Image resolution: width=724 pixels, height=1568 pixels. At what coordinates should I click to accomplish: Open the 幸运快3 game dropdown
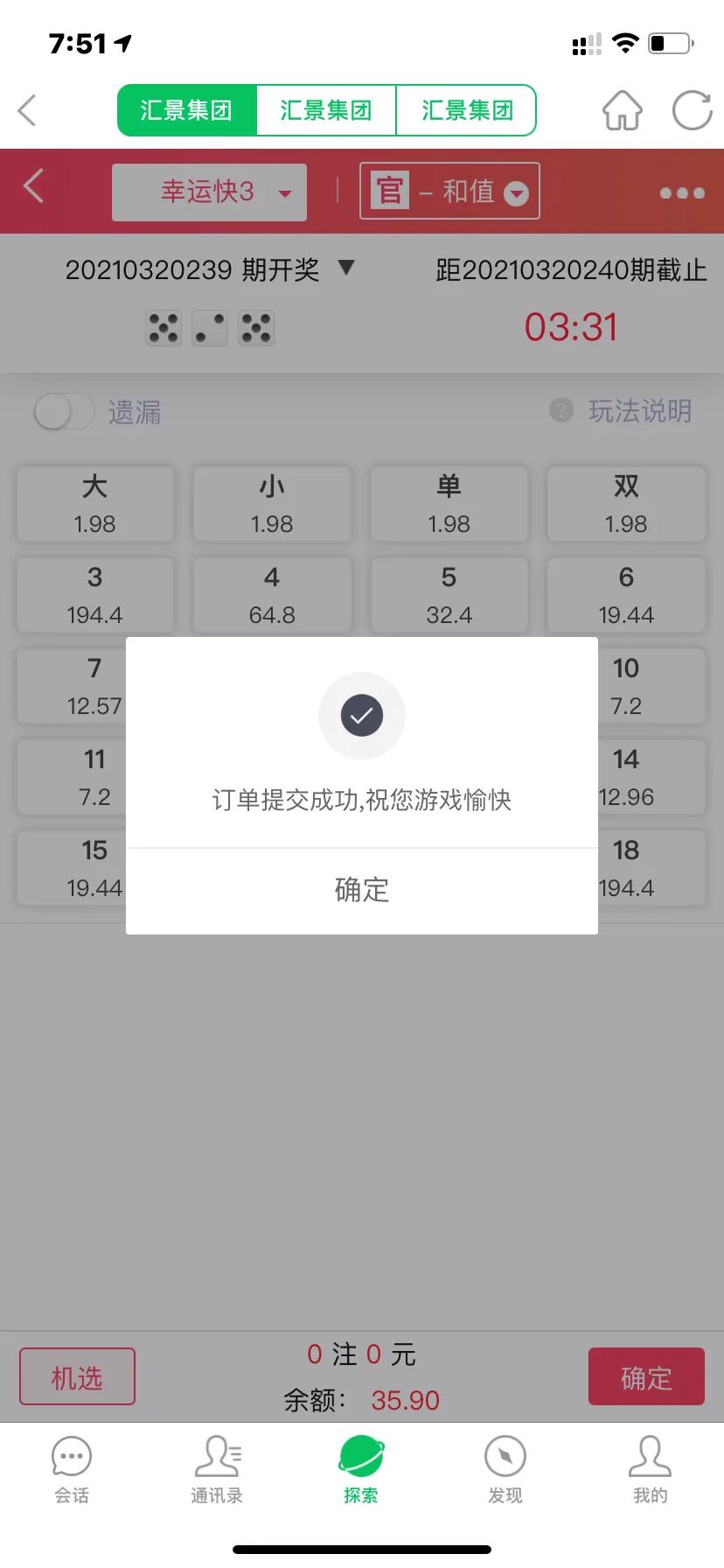(x=209, y=192)
